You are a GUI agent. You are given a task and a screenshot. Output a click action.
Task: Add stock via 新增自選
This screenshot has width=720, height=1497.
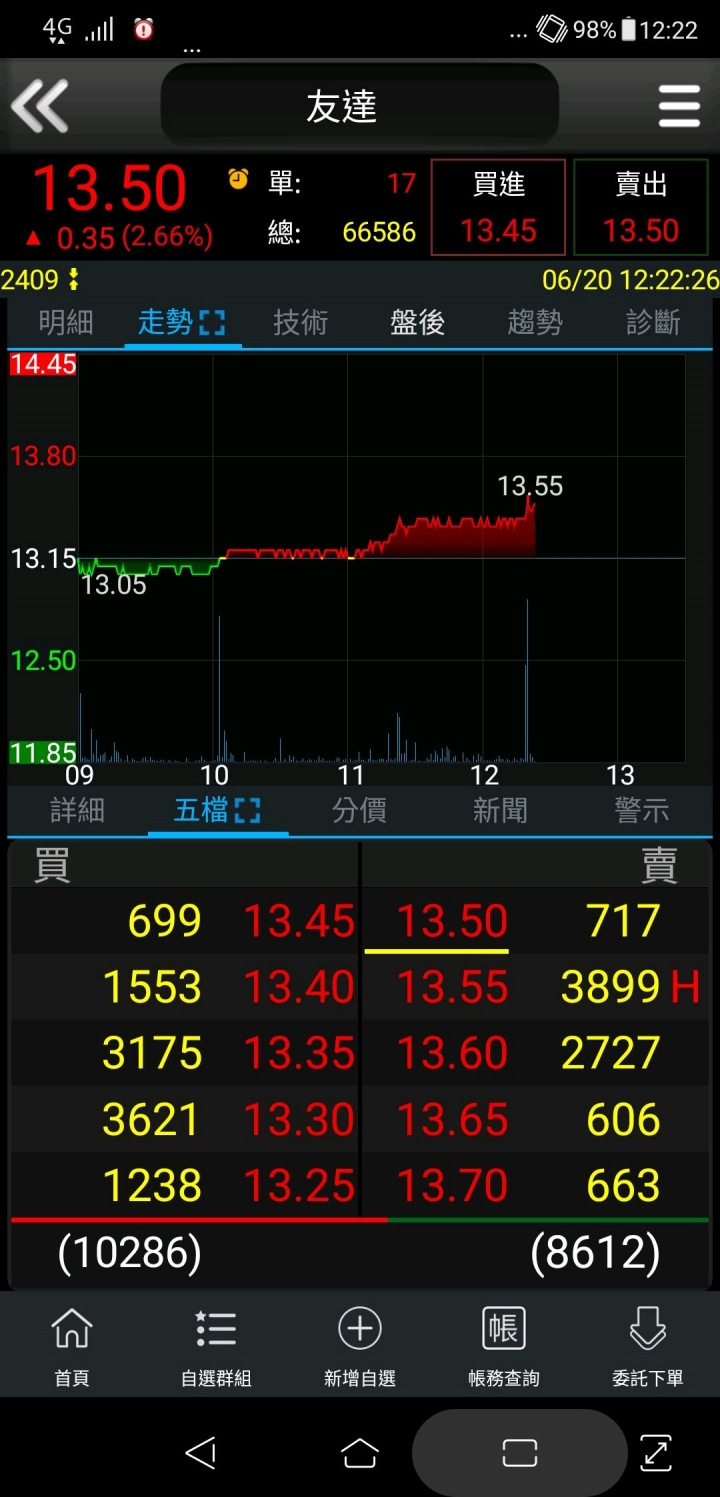[360, 1347]
